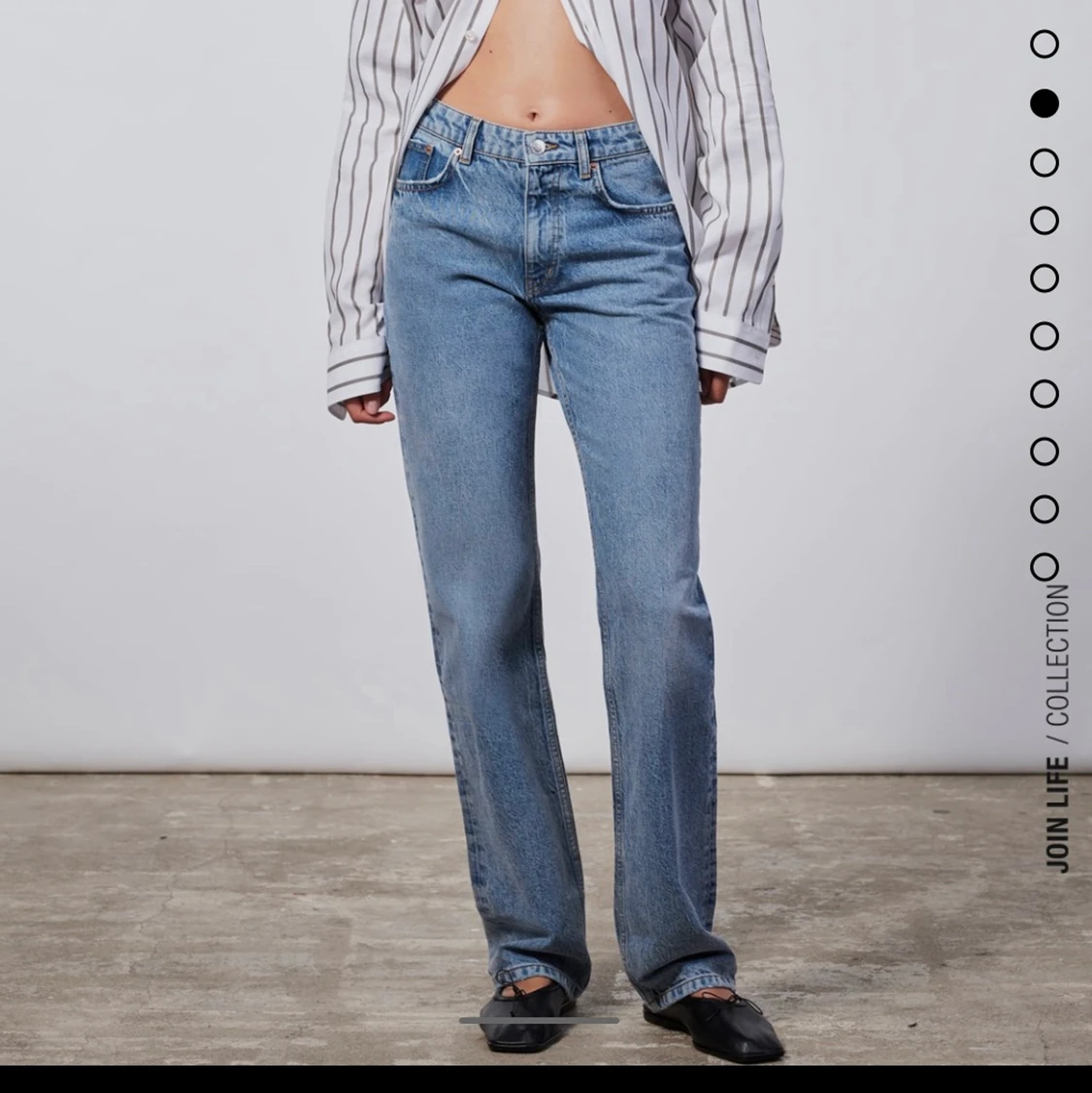Select the eighth carousel indicator dot
The image size is (1092, 1093).
(x=1044, y=449)
